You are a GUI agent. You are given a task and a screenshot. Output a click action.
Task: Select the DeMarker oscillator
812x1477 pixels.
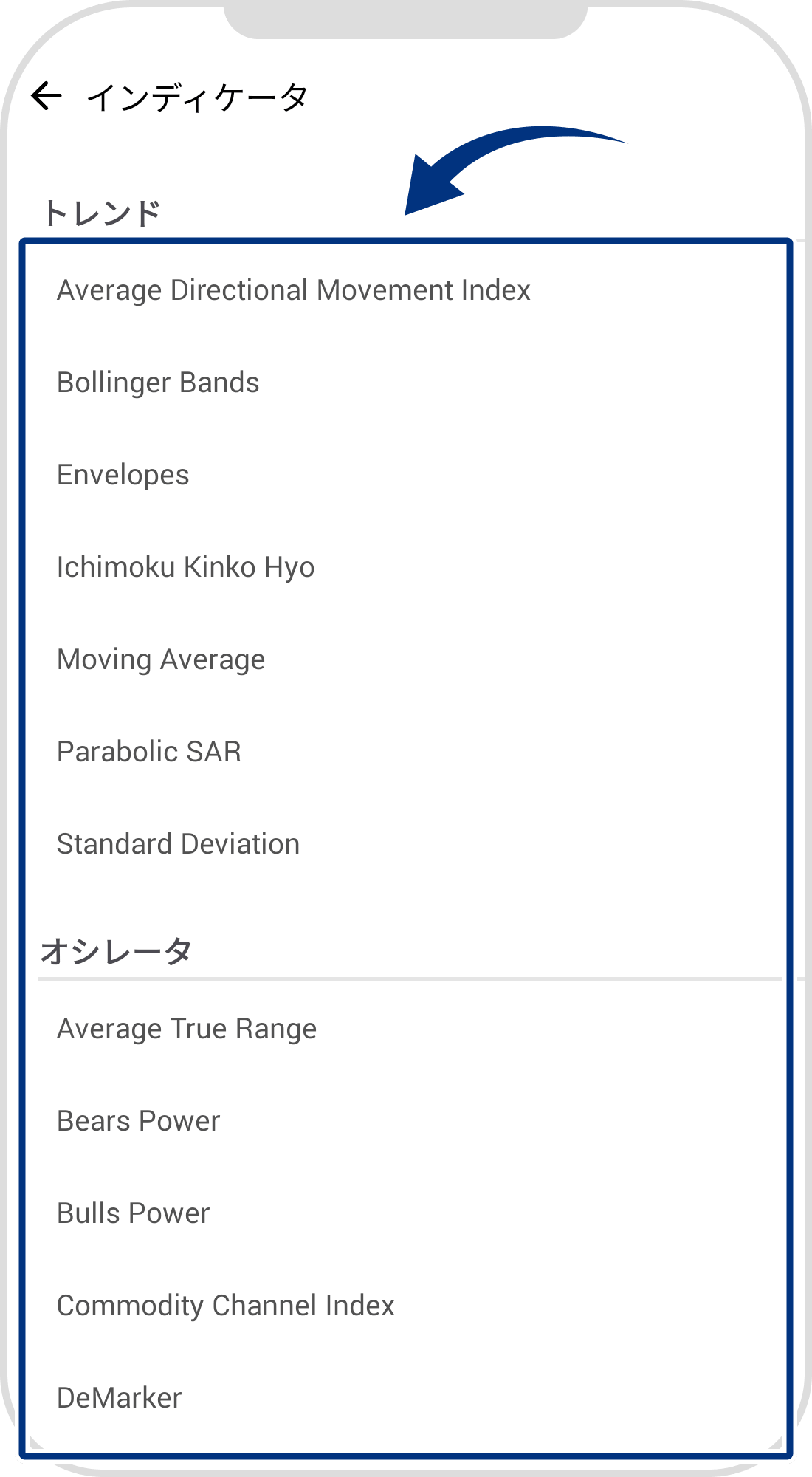(x=119, y=1398)
